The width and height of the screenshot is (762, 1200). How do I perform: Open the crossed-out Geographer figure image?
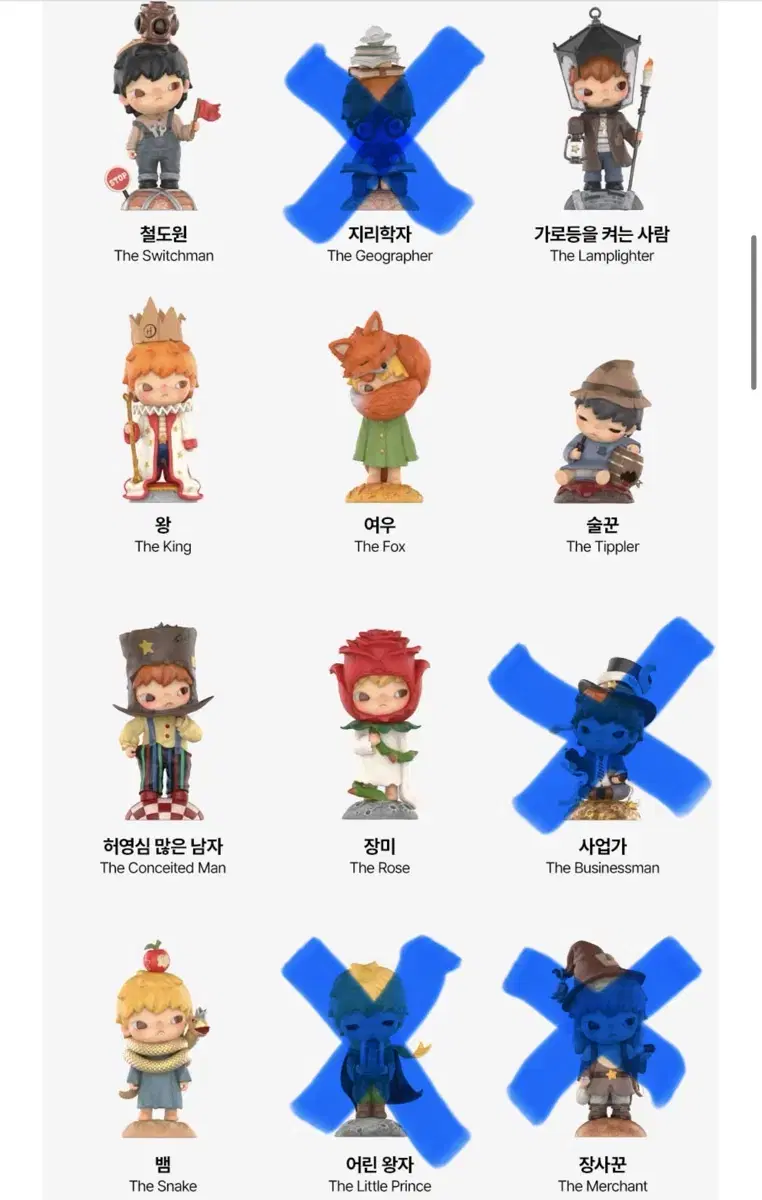pyautogui.click(x=378, y=120)
